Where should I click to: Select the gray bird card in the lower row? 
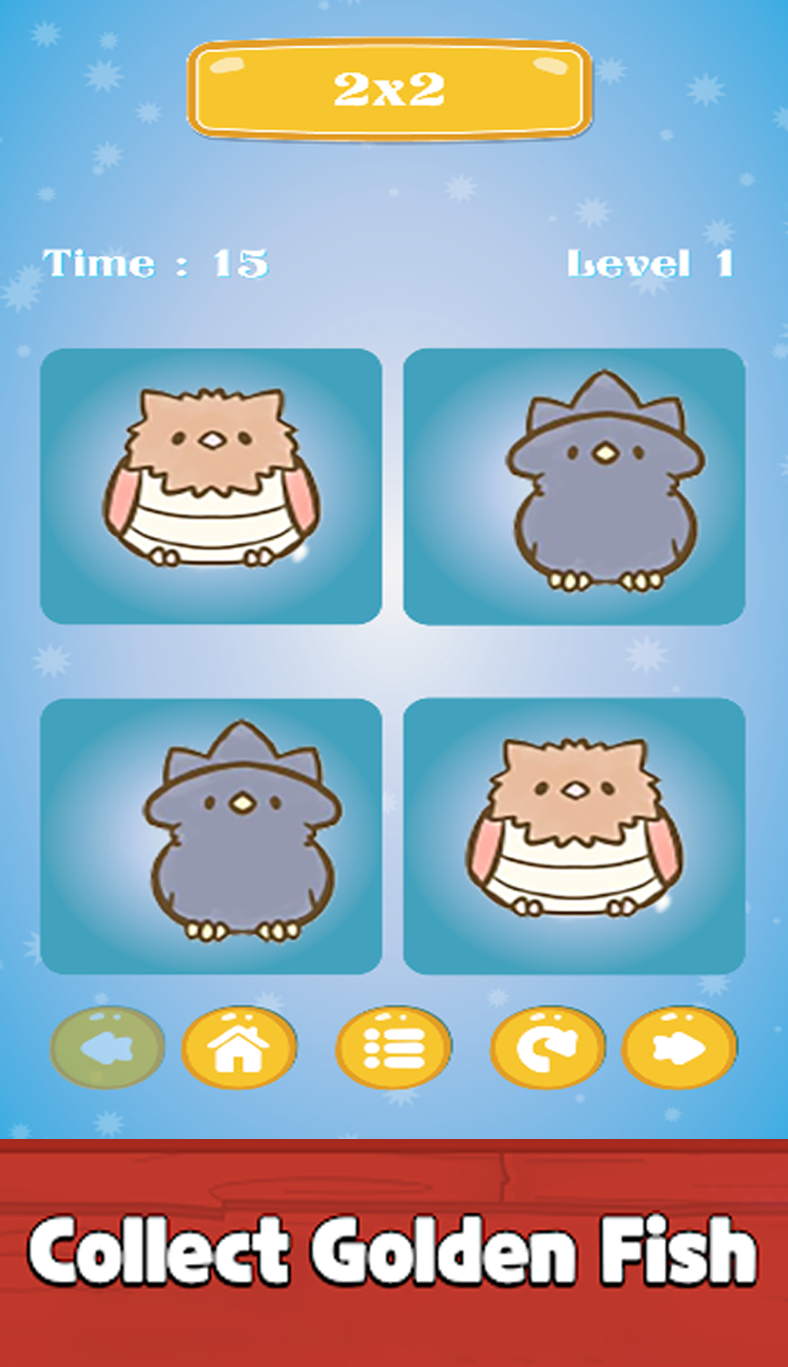tap(211, 836)
